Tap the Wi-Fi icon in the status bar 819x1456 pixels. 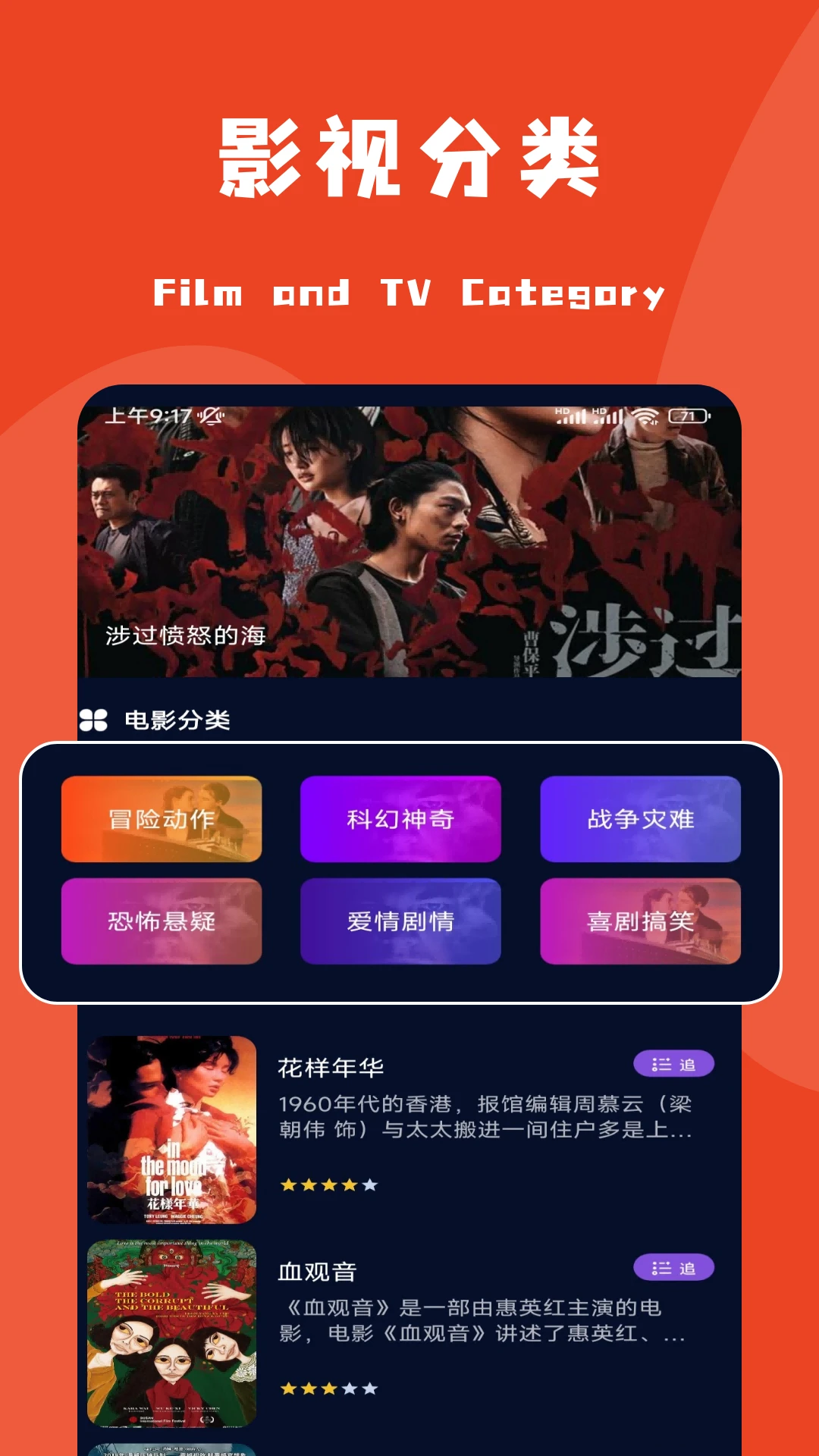(645, 416)
